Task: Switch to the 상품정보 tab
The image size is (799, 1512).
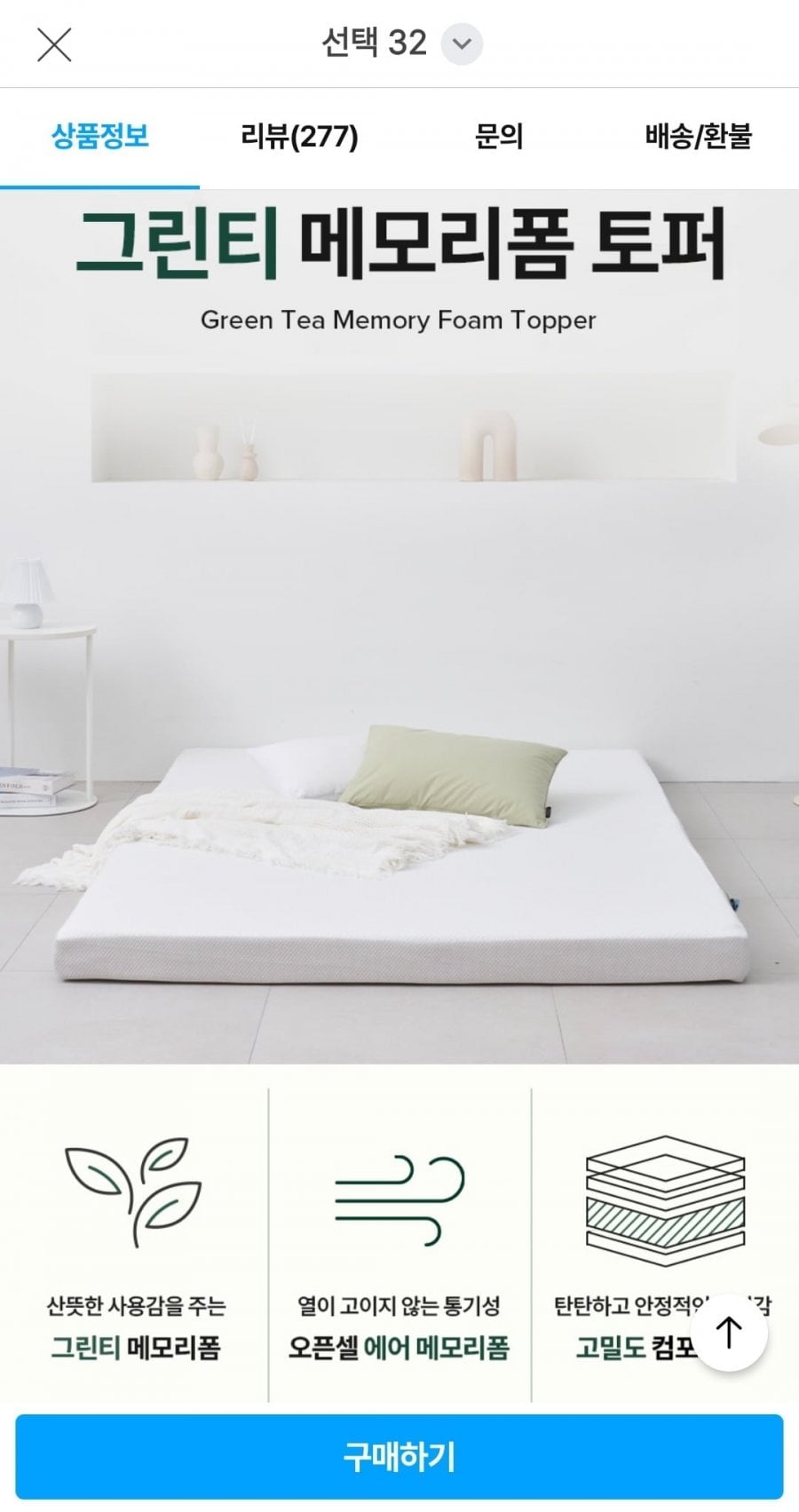Action: [99, 137]
